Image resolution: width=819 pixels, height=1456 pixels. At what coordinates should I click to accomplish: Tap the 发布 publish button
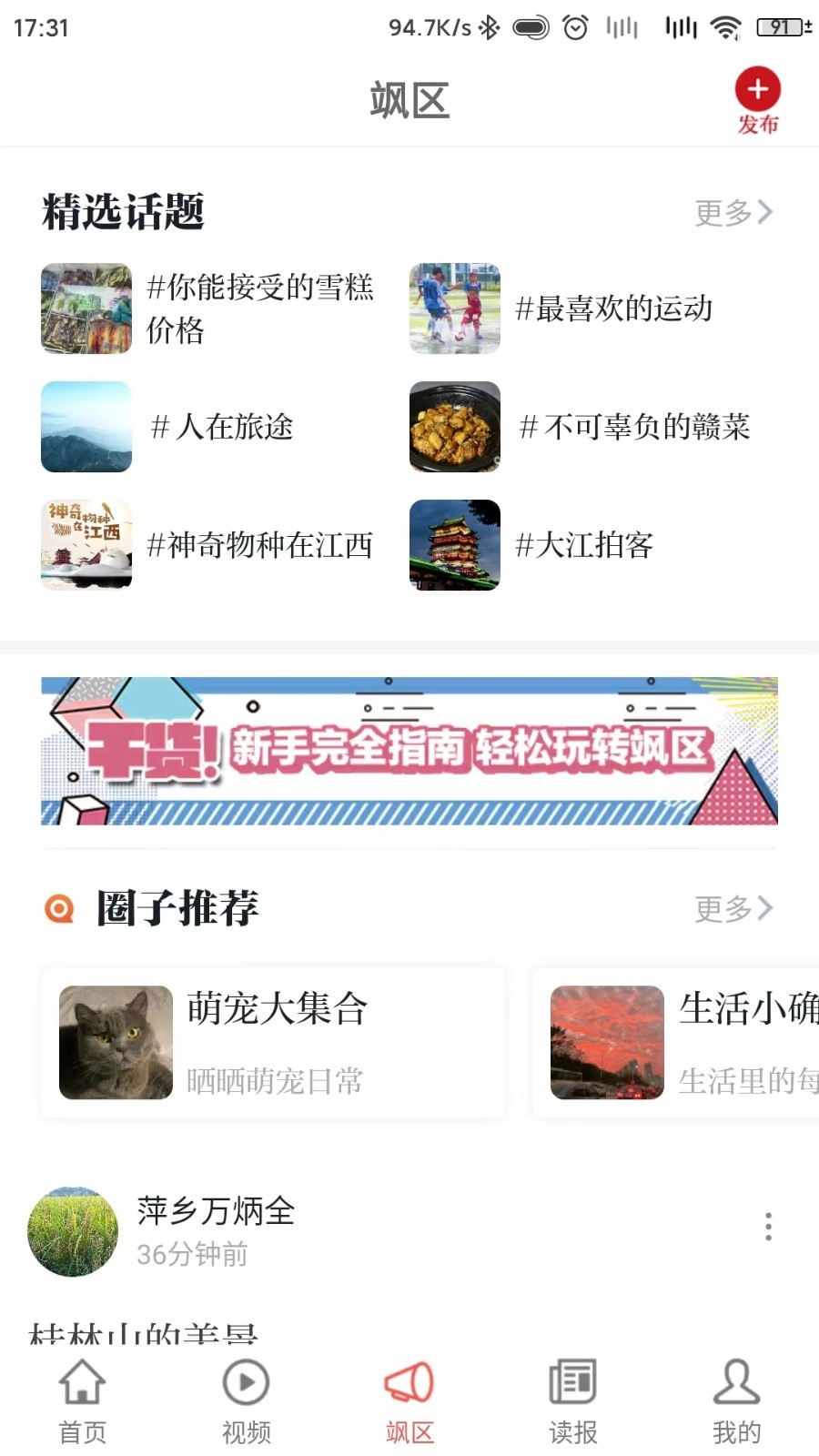point(757,100)
